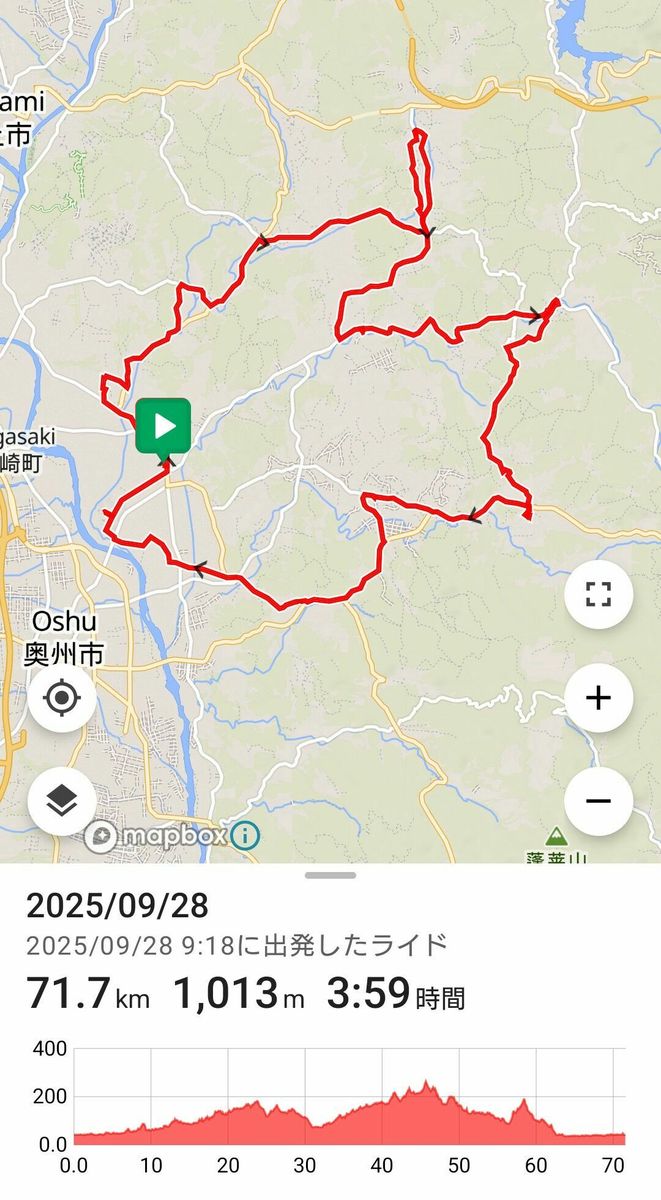The width and height of the screenshot is (661, 1200).
Task: Open the Mapbox attribution info icon
Action: point(244,835)
